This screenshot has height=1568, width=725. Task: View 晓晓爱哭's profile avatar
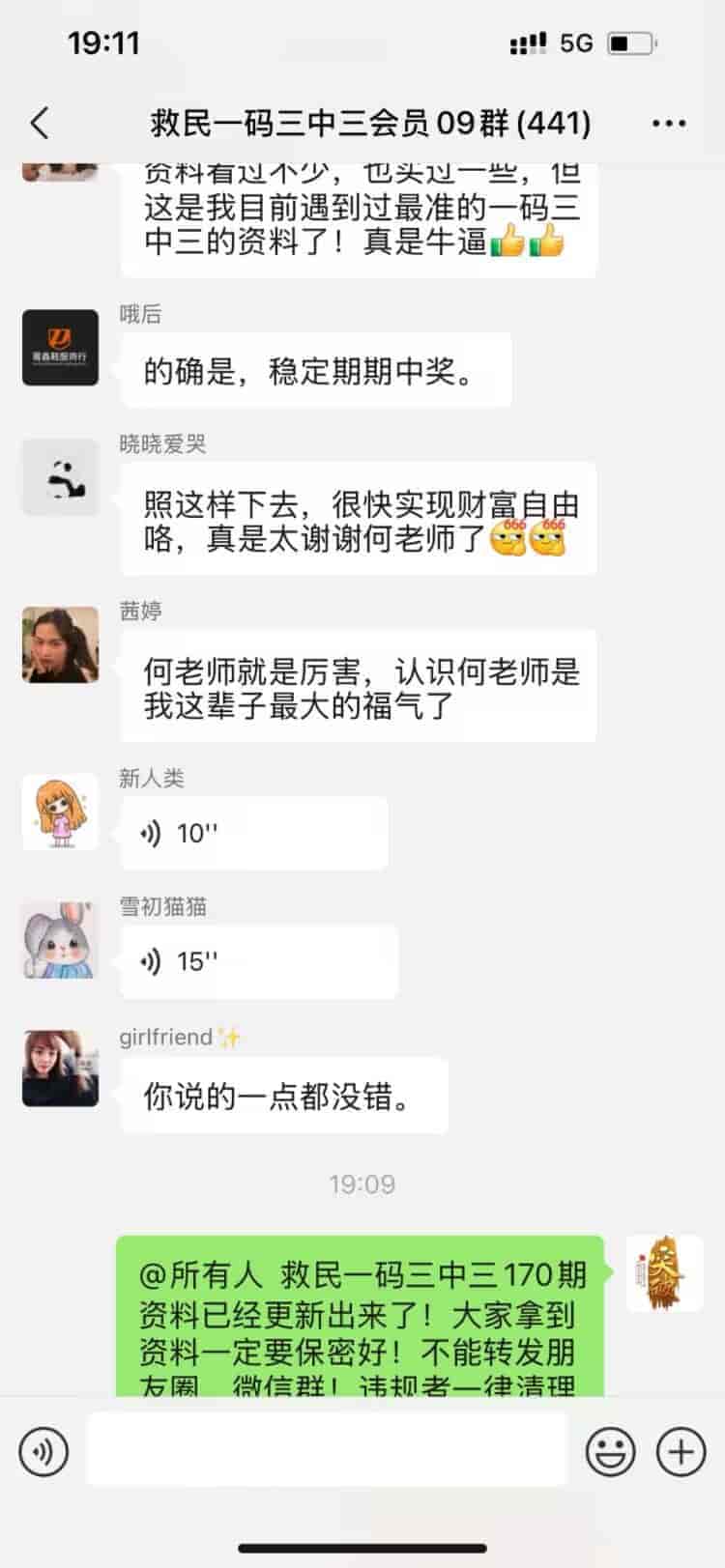(x=60, y=477)
